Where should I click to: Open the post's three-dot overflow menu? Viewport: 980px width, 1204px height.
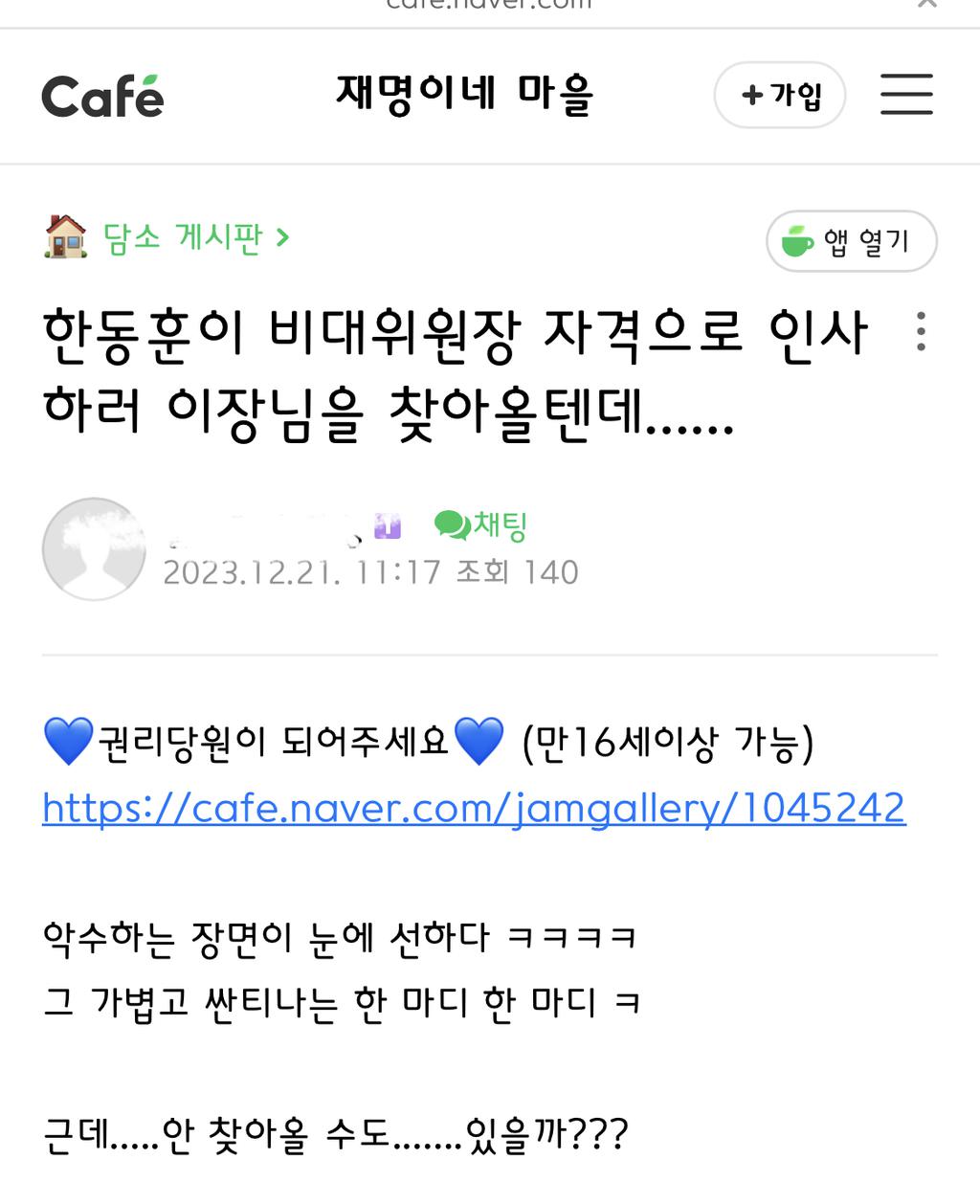point(920,331)
